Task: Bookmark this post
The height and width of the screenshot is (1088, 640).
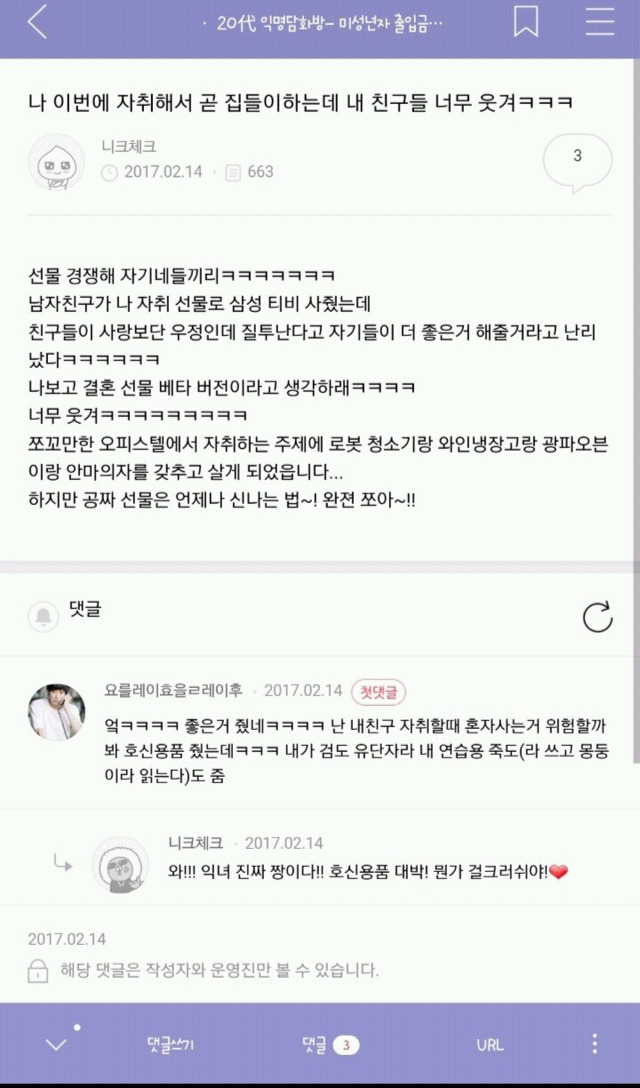Action: coord(526,22)
